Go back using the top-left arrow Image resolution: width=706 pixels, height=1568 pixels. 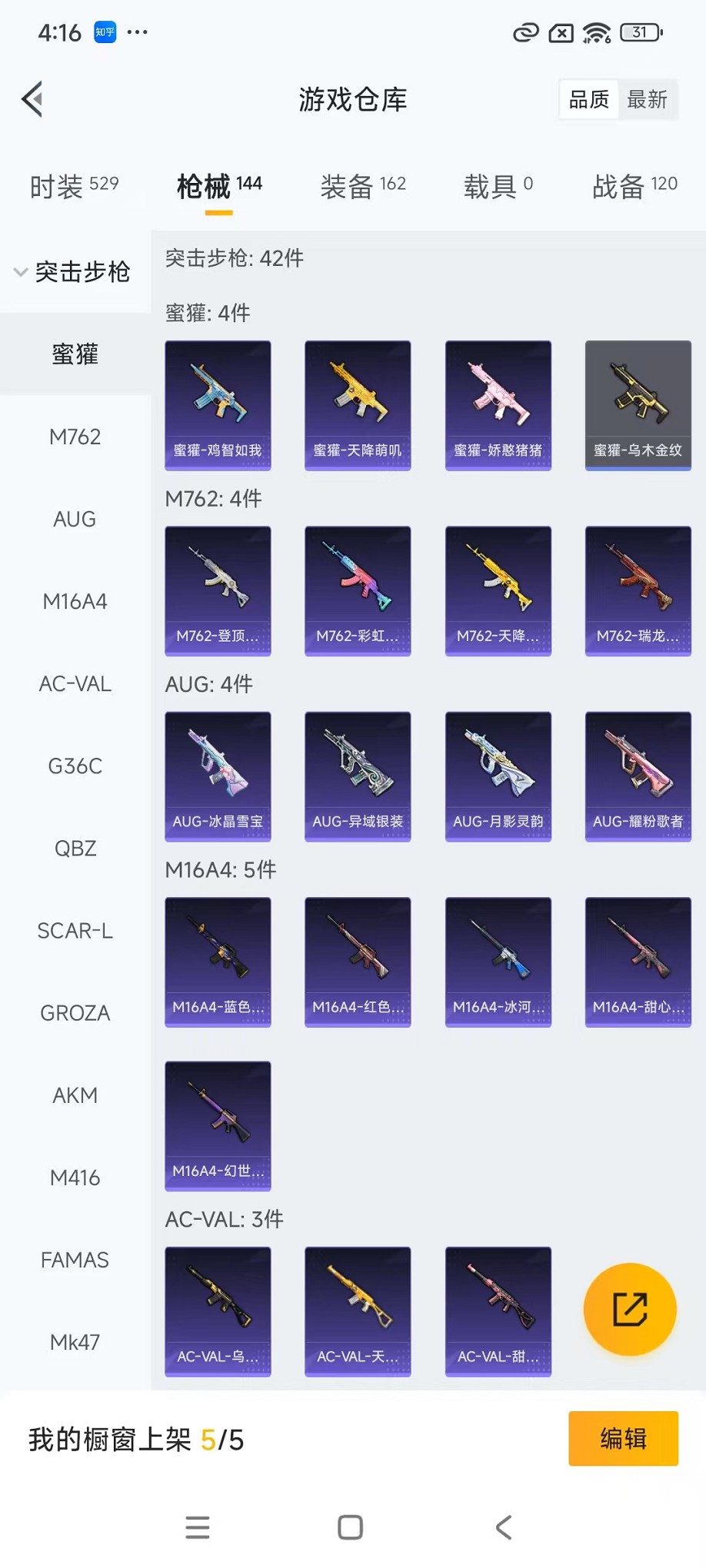click(32, 99)
